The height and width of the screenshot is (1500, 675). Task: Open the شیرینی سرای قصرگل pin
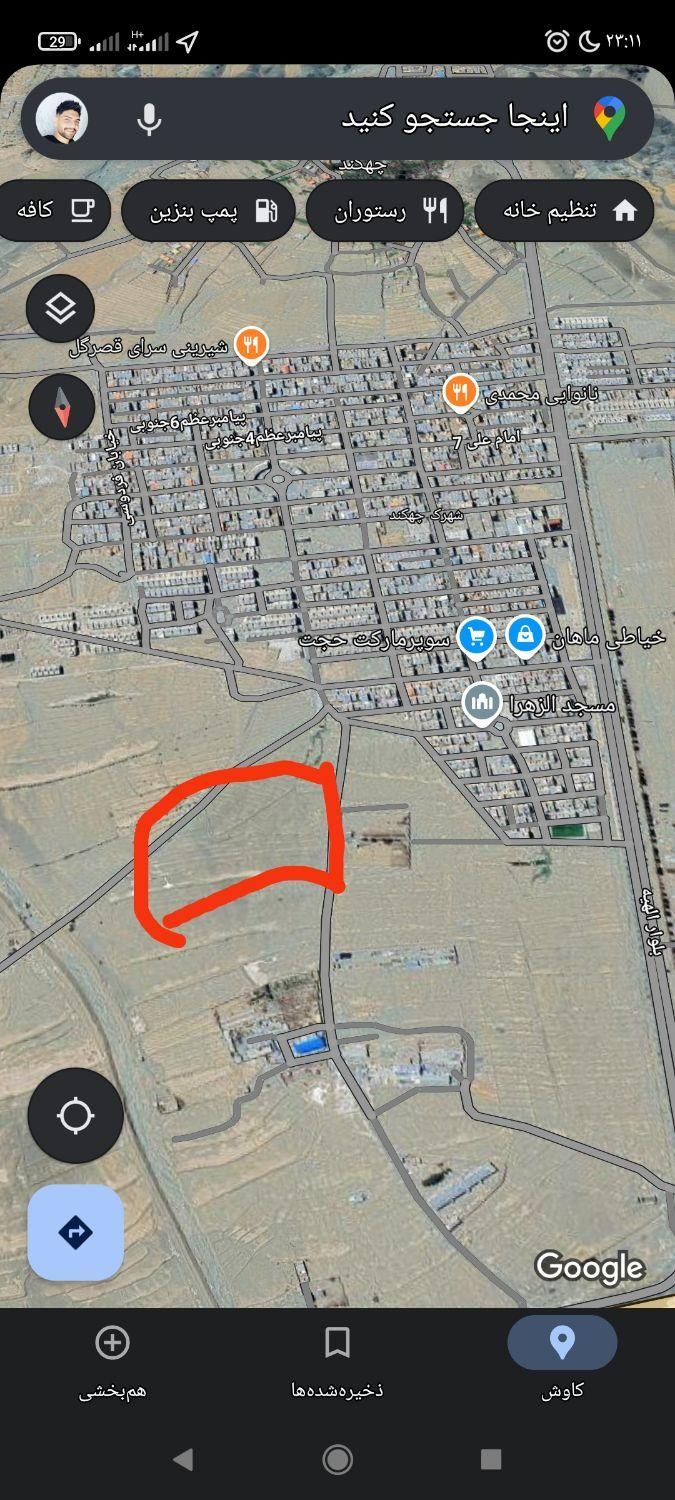(x=251, y=345)
